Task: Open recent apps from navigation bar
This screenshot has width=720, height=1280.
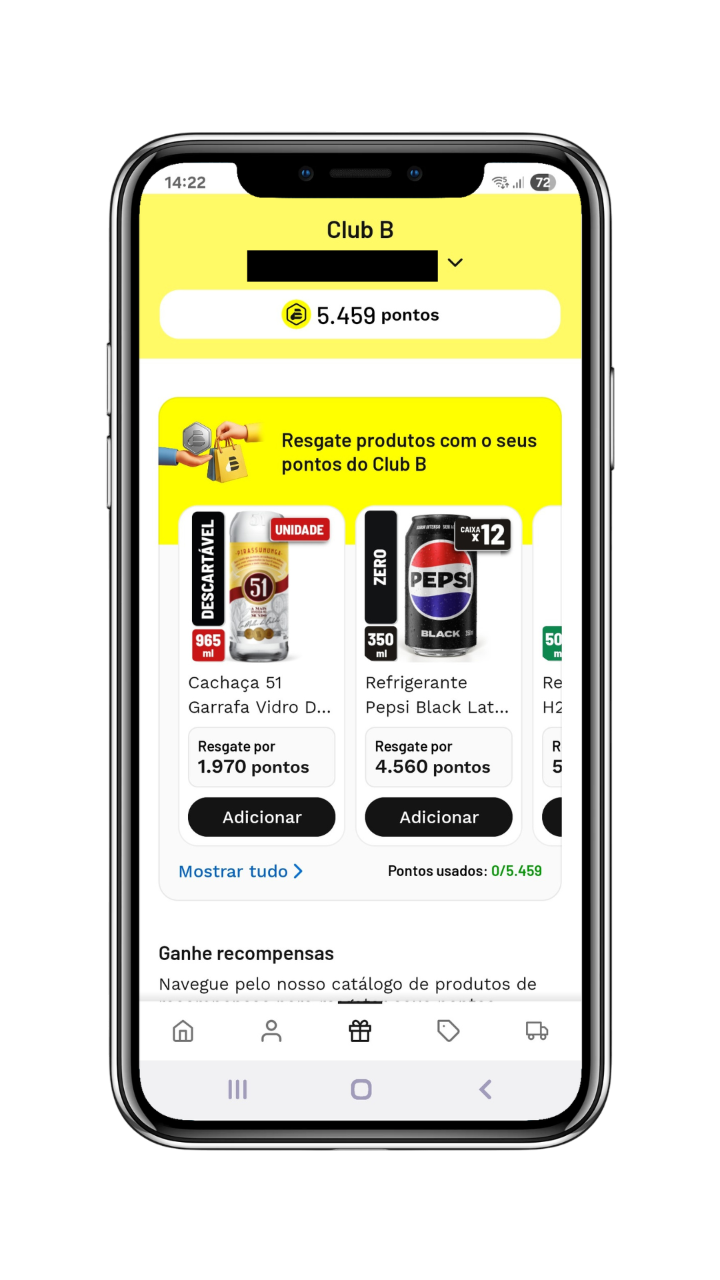Action: 237,1089
